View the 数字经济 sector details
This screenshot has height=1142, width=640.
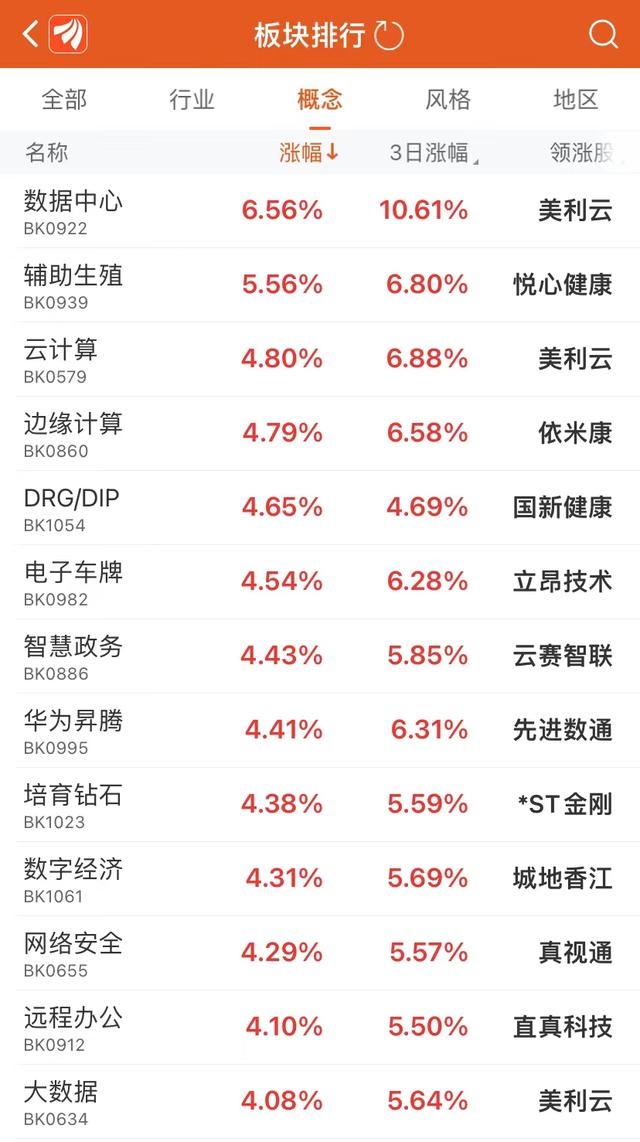click(320, 880)
